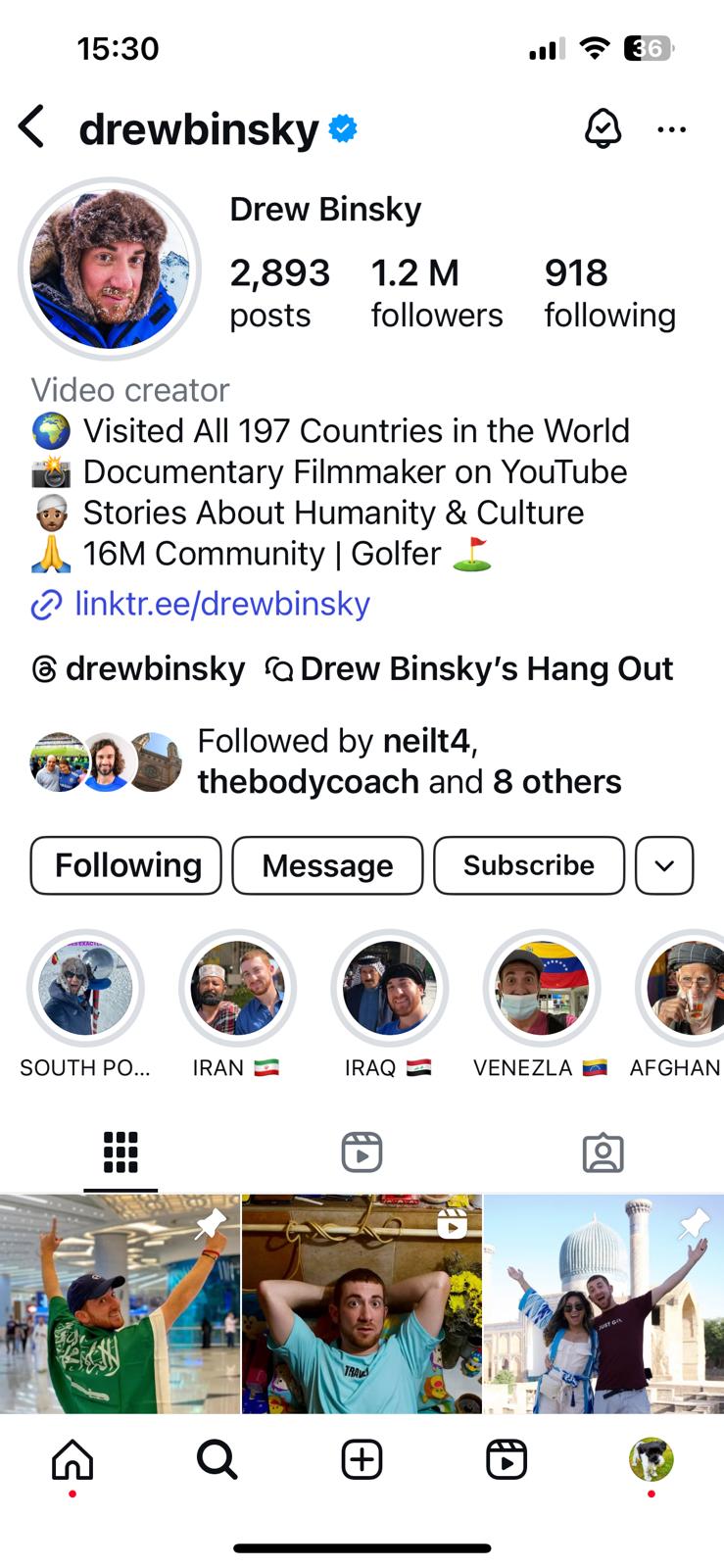Open Drew Binsky's Hang Out channel
Image resolution: width=724 pixels, height=1568 pixels.
pyautogui.click(x=470, y=669)
